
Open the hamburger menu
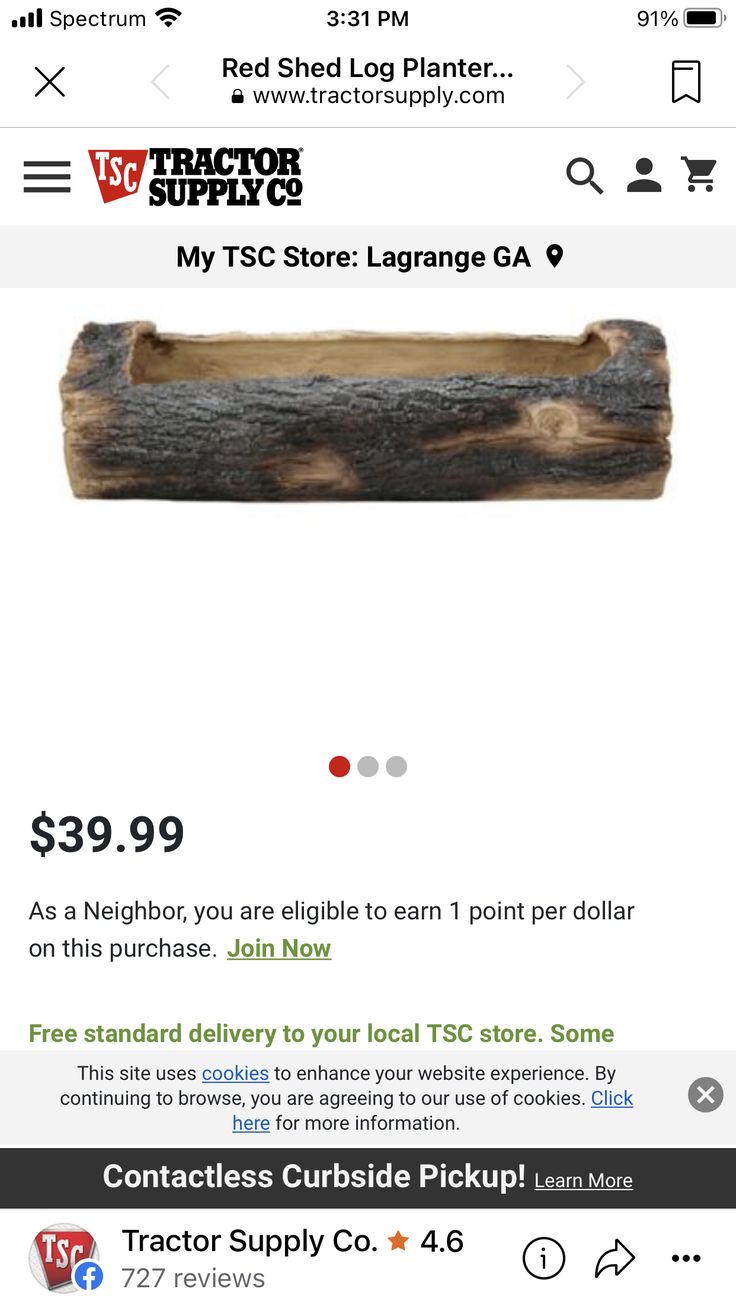(47, 177)
